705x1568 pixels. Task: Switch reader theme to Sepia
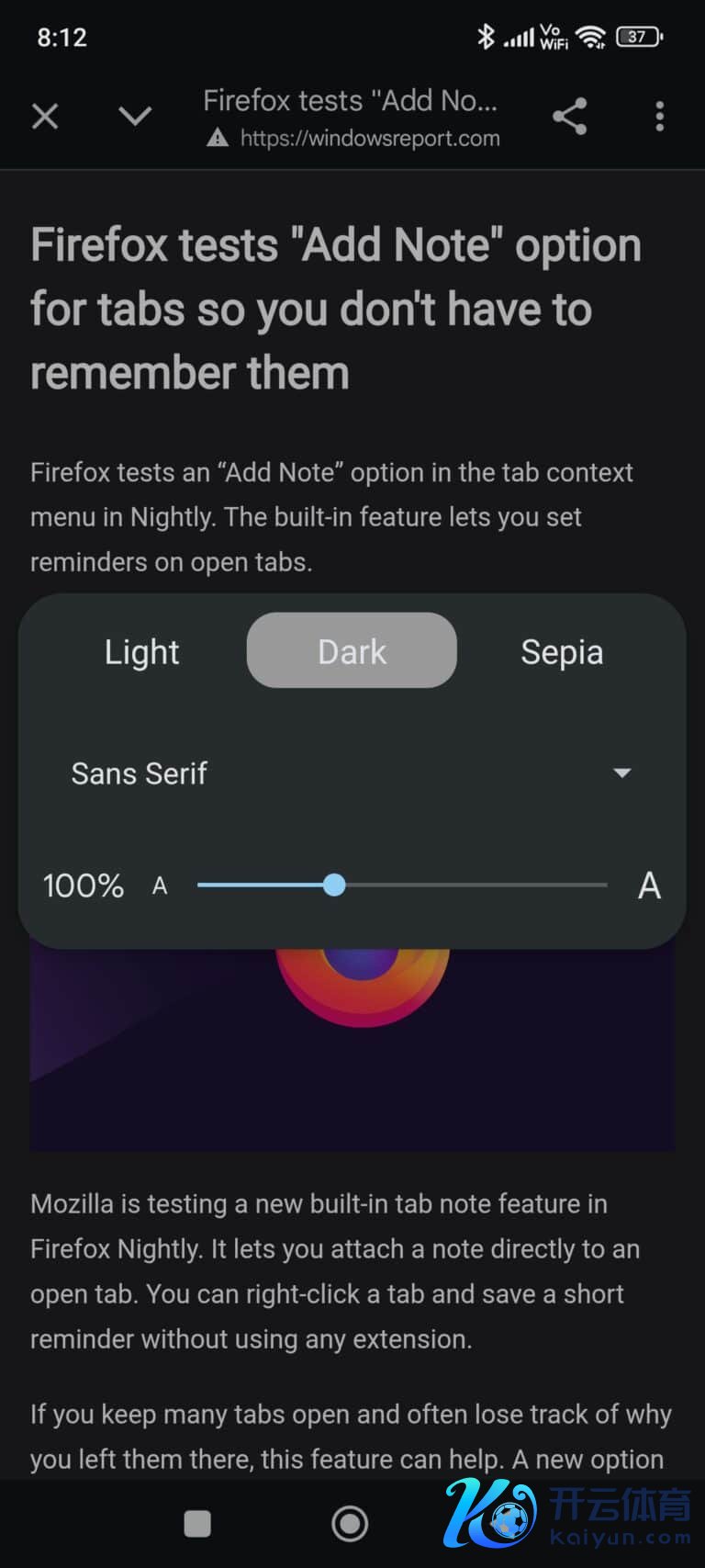pos(562,651)
